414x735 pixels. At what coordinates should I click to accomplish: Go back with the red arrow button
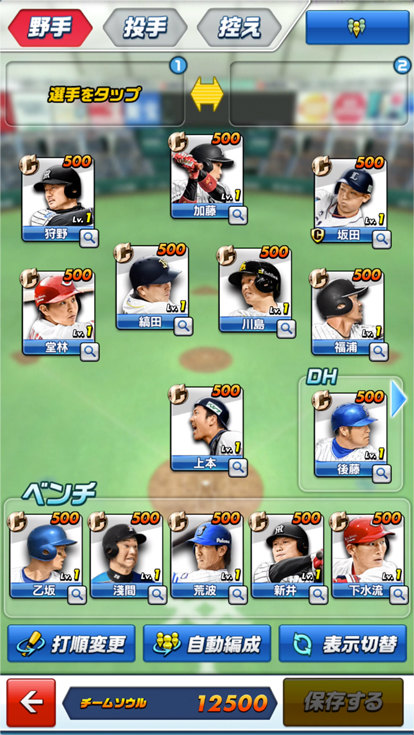[x=31, y=702]
